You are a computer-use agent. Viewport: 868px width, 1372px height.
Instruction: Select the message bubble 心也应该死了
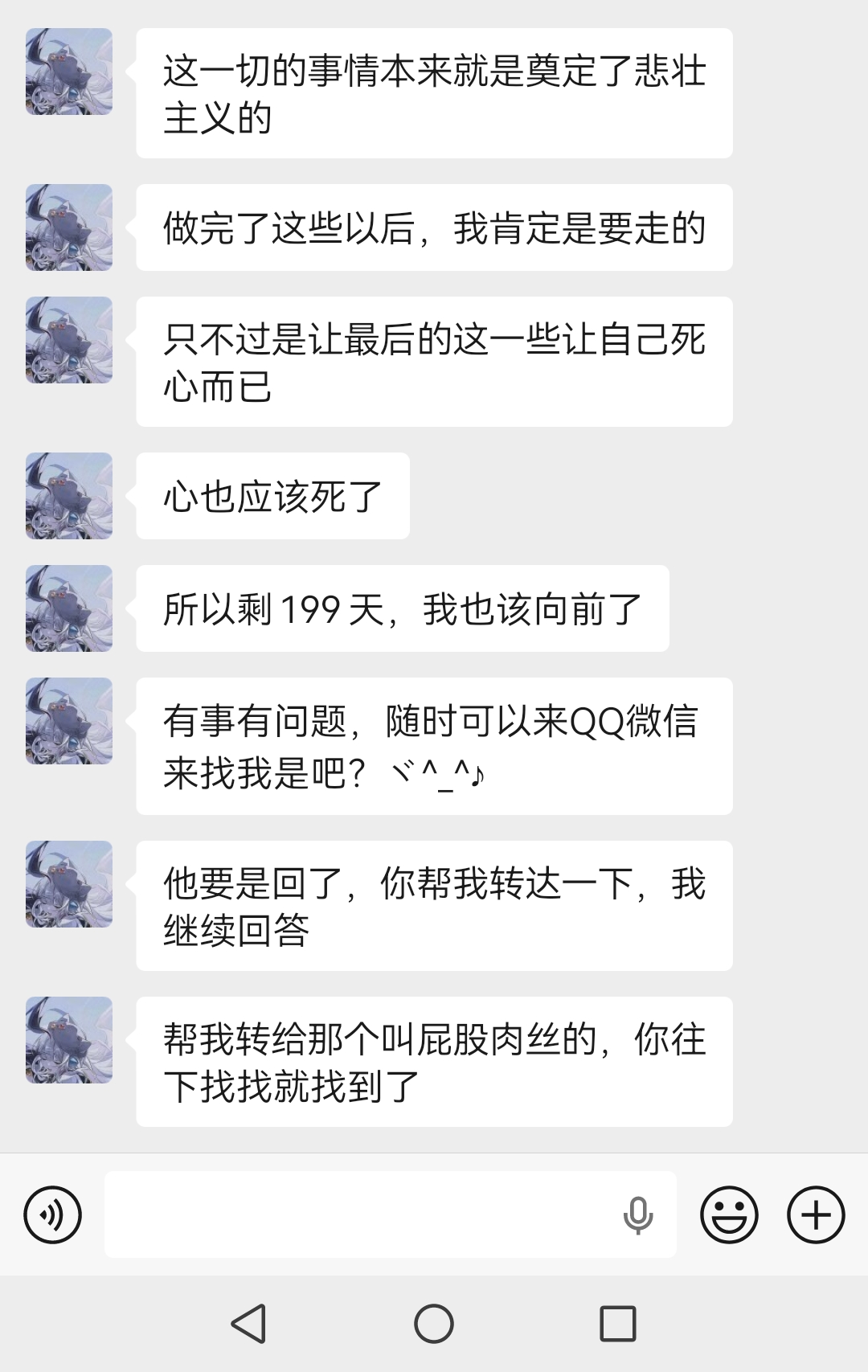pos(273,497)
